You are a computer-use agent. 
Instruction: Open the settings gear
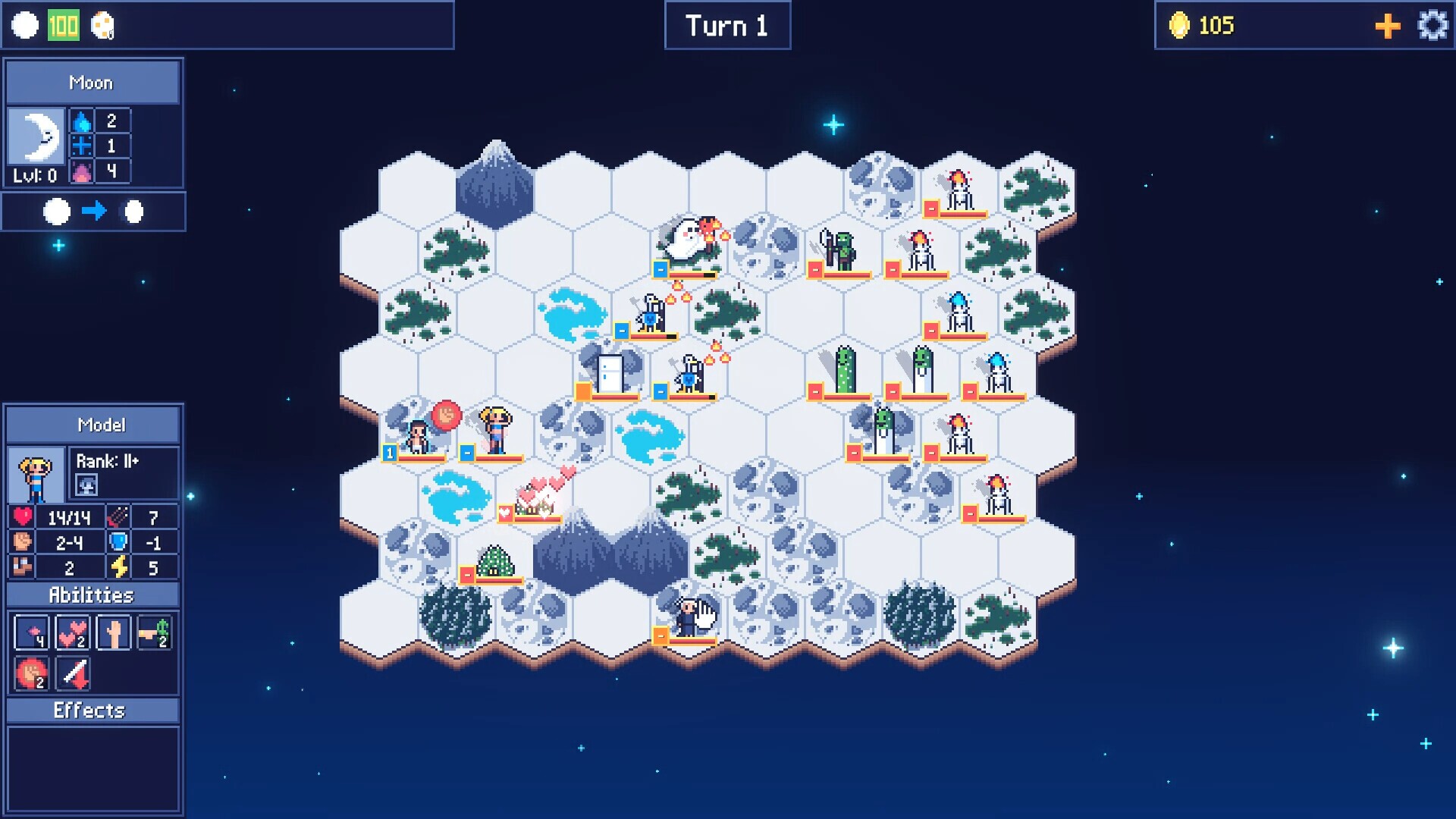click(x=1432, y=25)
